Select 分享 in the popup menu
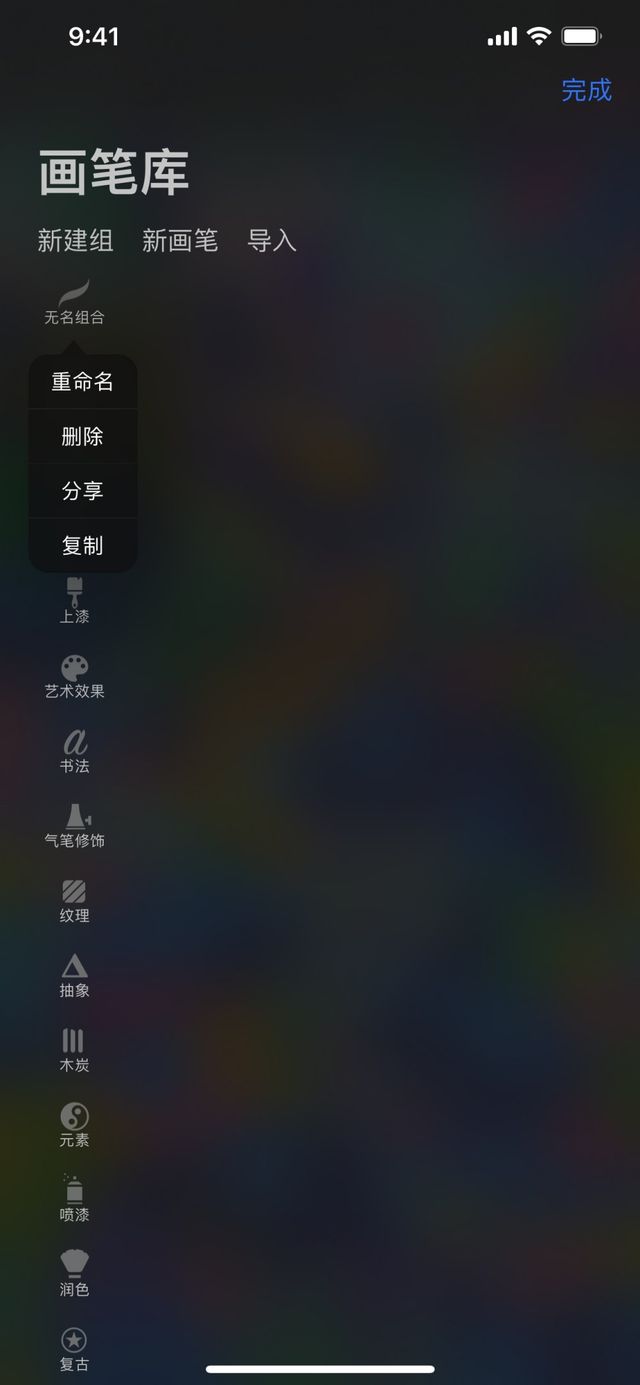Image resolution: width=640 pixels, height=1385 pixels. pos(82,491)
